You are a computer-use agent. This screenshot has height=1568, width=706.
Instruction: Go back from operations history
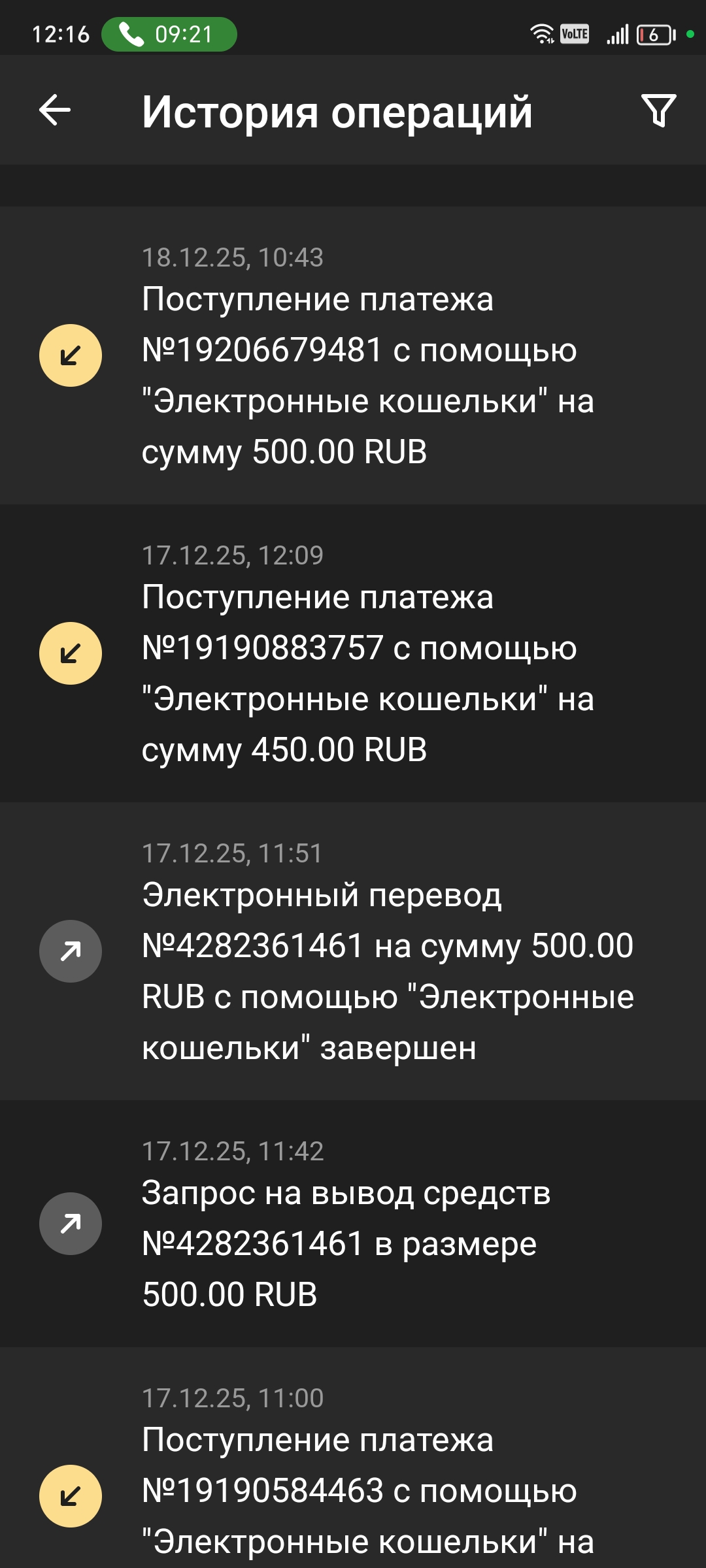pos(55,110)
